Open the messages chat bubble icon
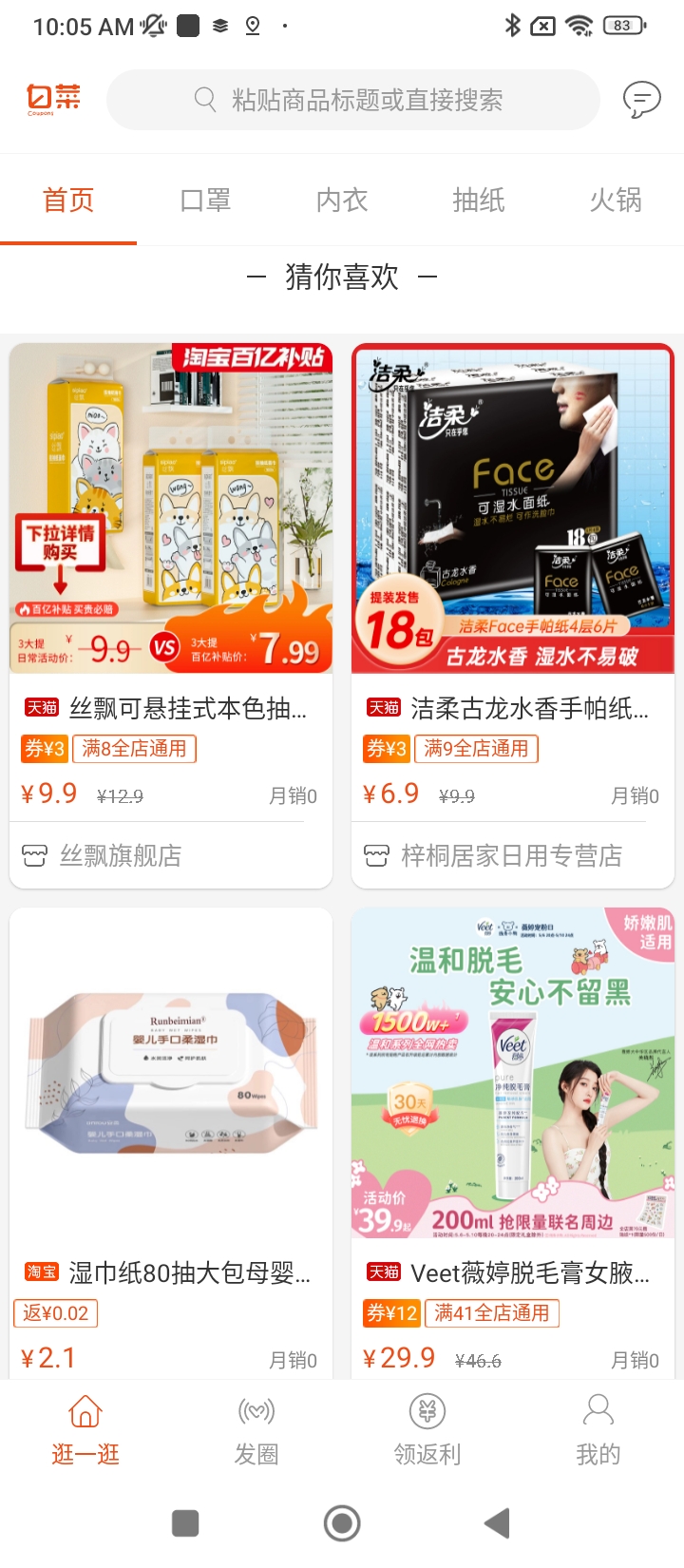The width and height of the screenshot is (684, 1568). (641, 99)
